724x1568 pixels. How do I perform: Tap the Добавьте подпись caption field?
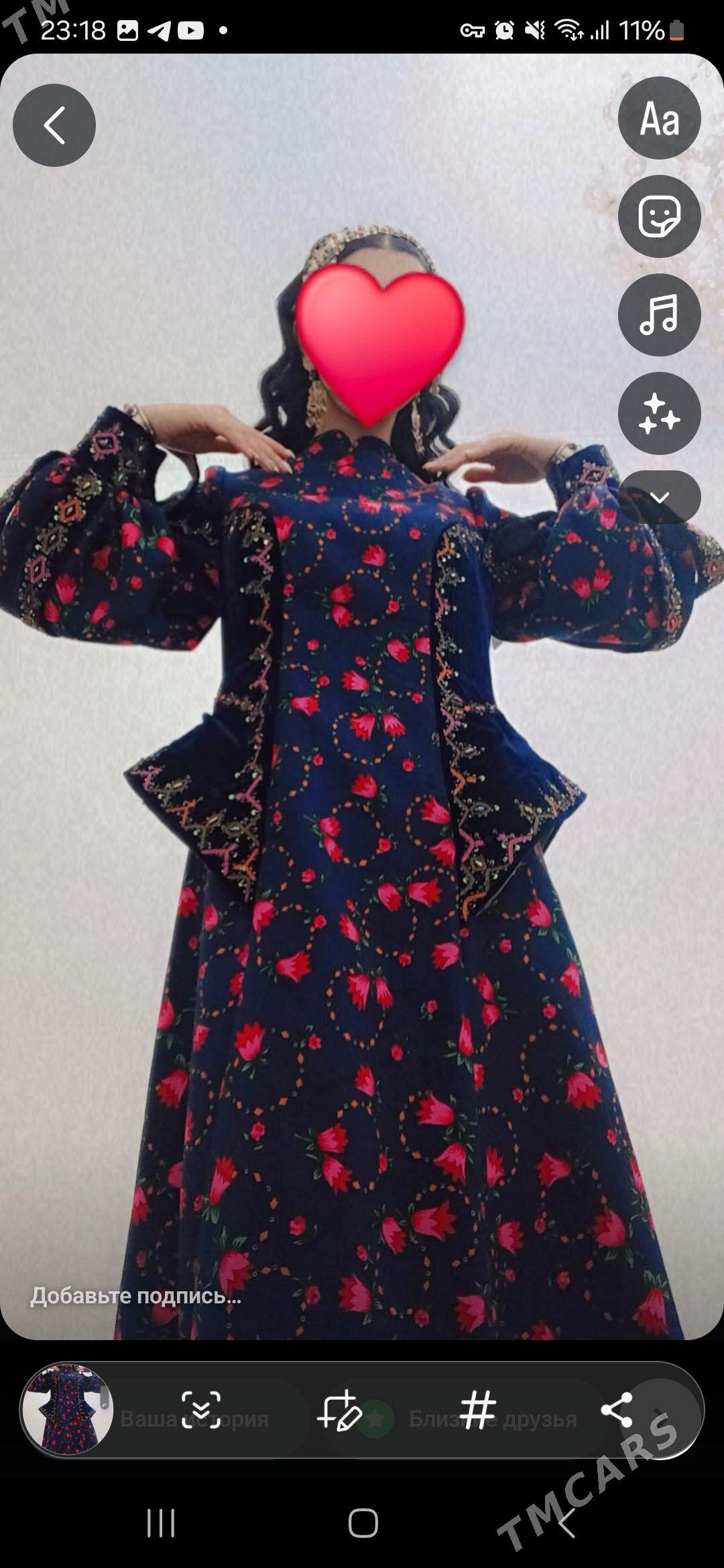pyautogui.click(x=136, y=1296)
